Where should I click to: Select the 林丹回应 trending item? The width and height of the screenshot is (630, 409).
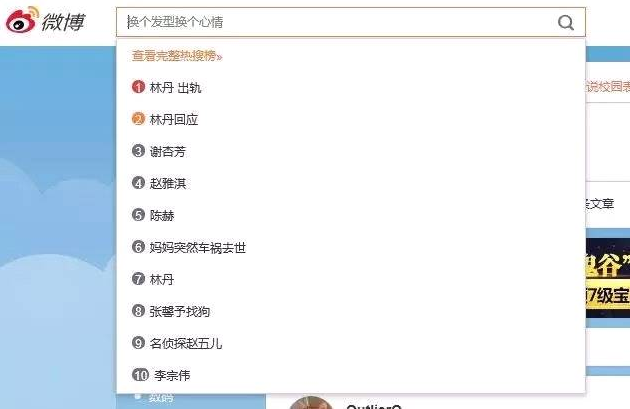(173, 120)
